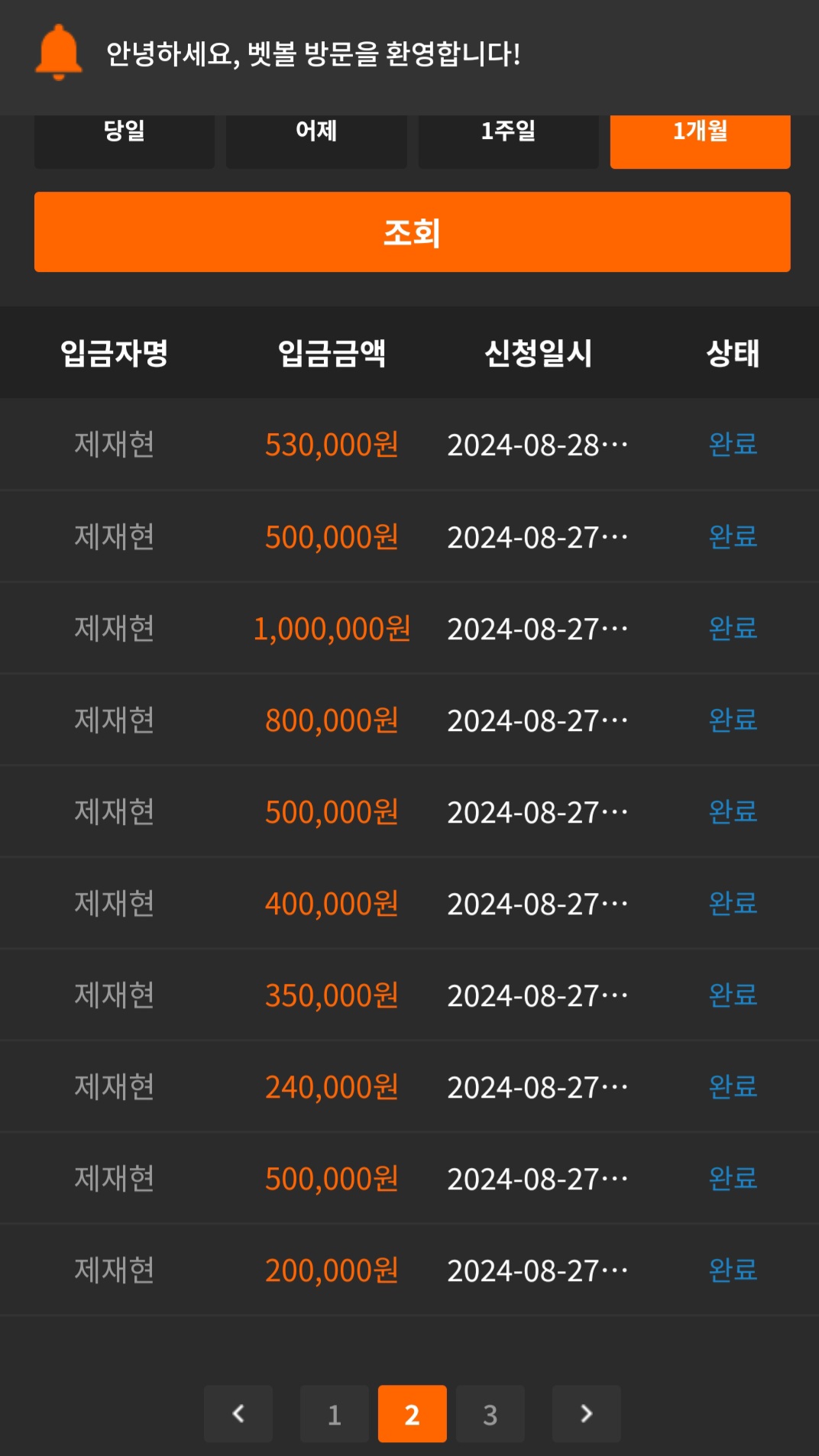819x1456 pixels.
Task: Select the 당일 period filter
Action: [x=125, y=140]
